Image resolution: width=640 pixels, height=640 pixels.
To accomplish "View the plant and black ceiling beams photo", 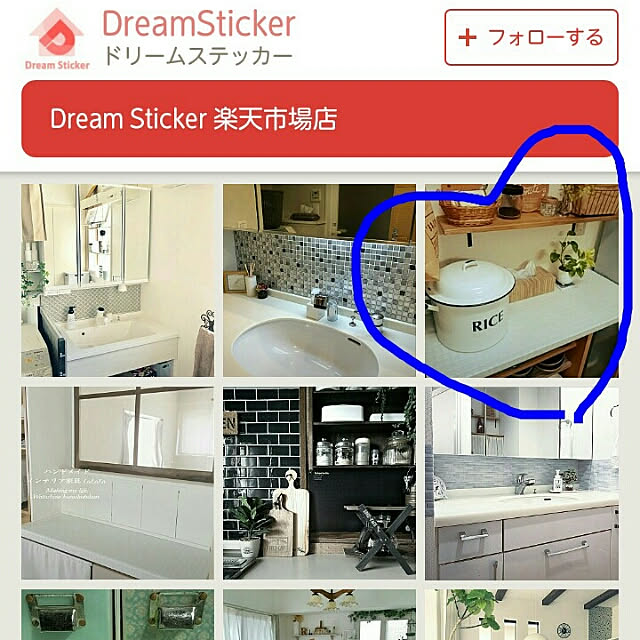I will pyautogui.click(x=521, y=614).
